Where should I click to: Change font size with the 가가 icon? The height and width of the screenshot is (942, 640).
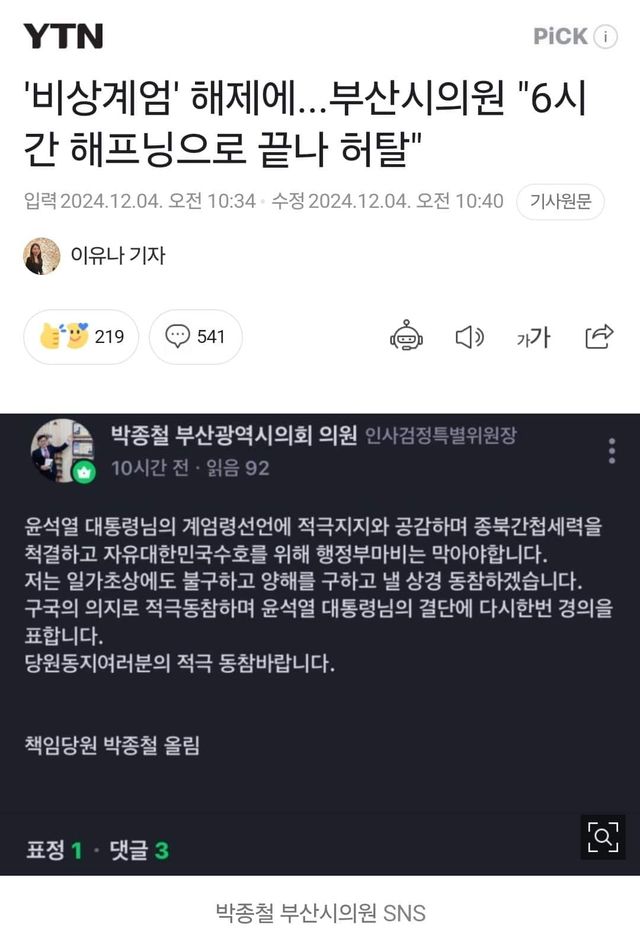(533, 338)
